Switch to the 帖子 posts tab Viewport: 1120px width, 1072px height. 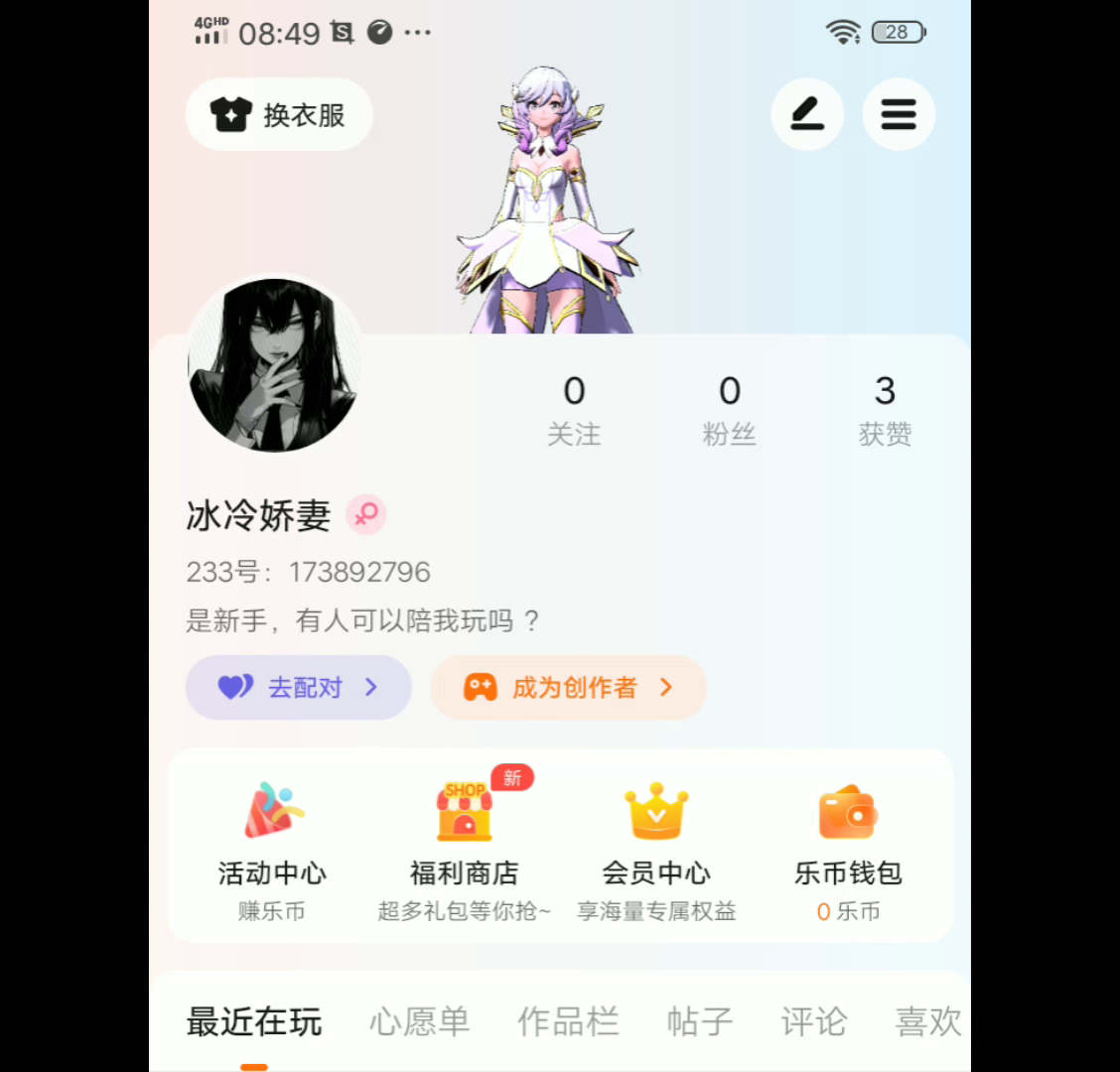700,1021
